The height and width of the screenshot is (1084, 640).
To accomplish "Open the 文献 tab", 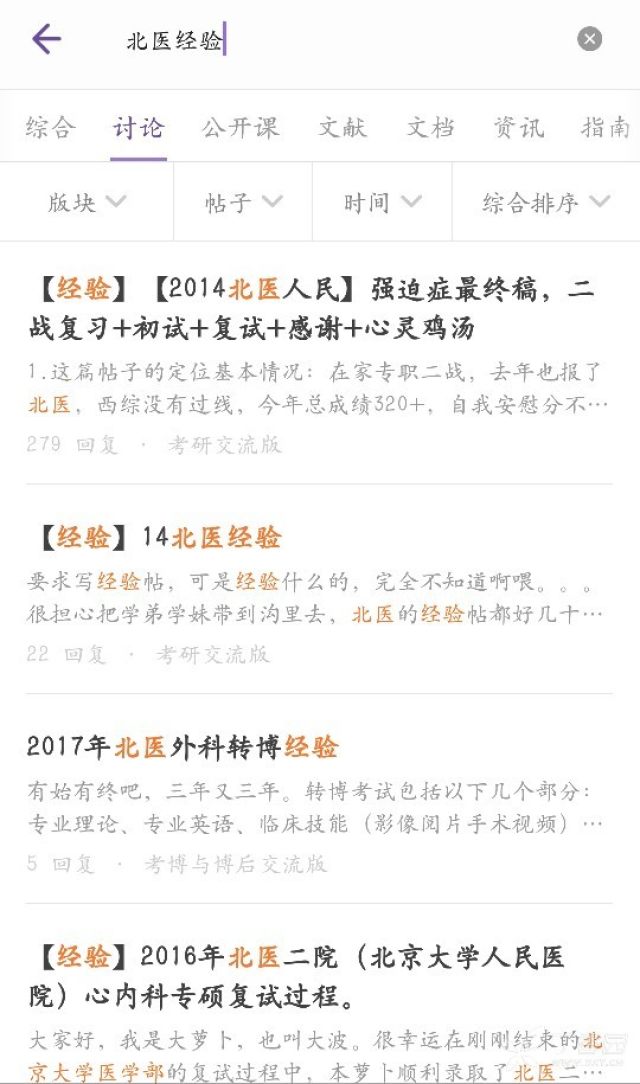I will (x=343, y=128).
